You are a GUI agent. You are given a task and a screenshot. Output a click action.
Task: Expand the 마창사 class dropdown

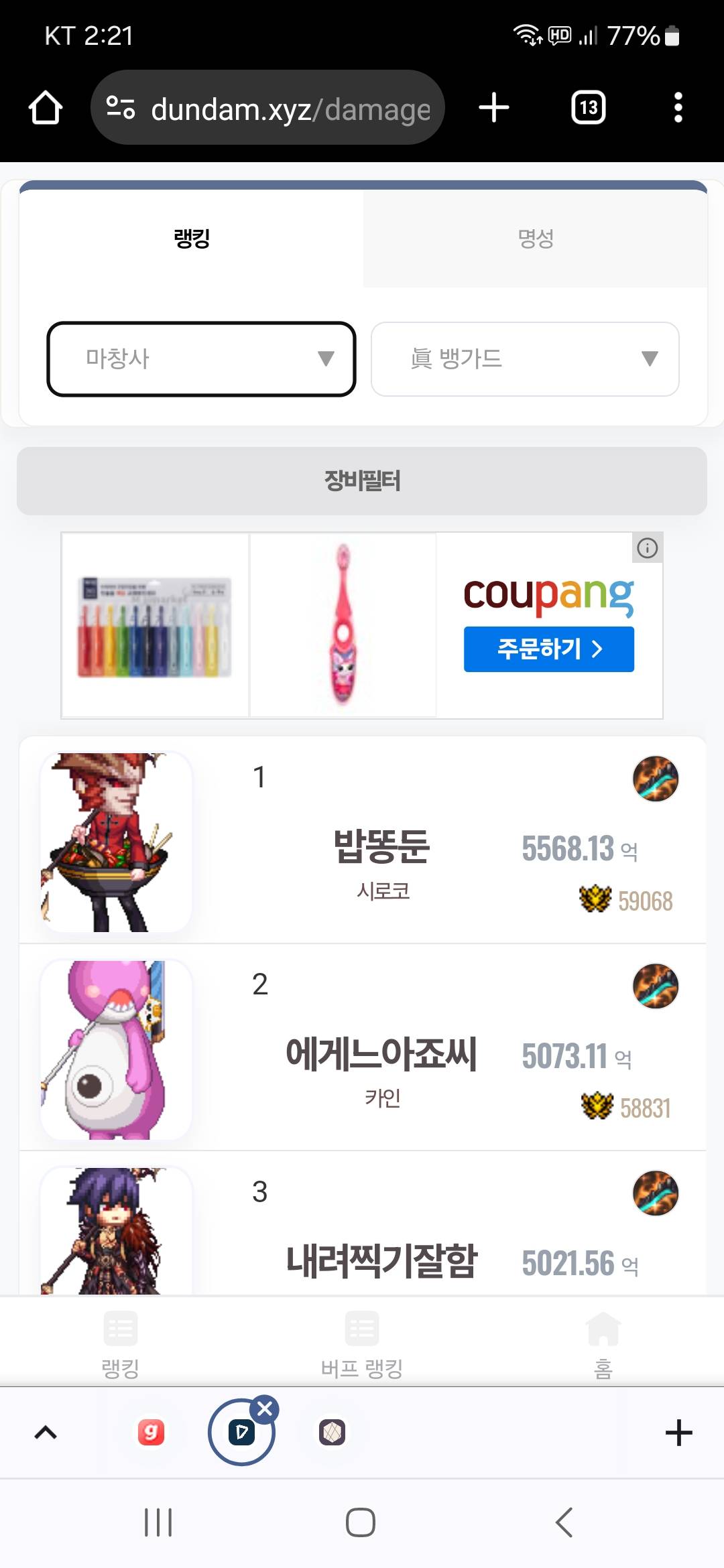(x=201, y=359)
